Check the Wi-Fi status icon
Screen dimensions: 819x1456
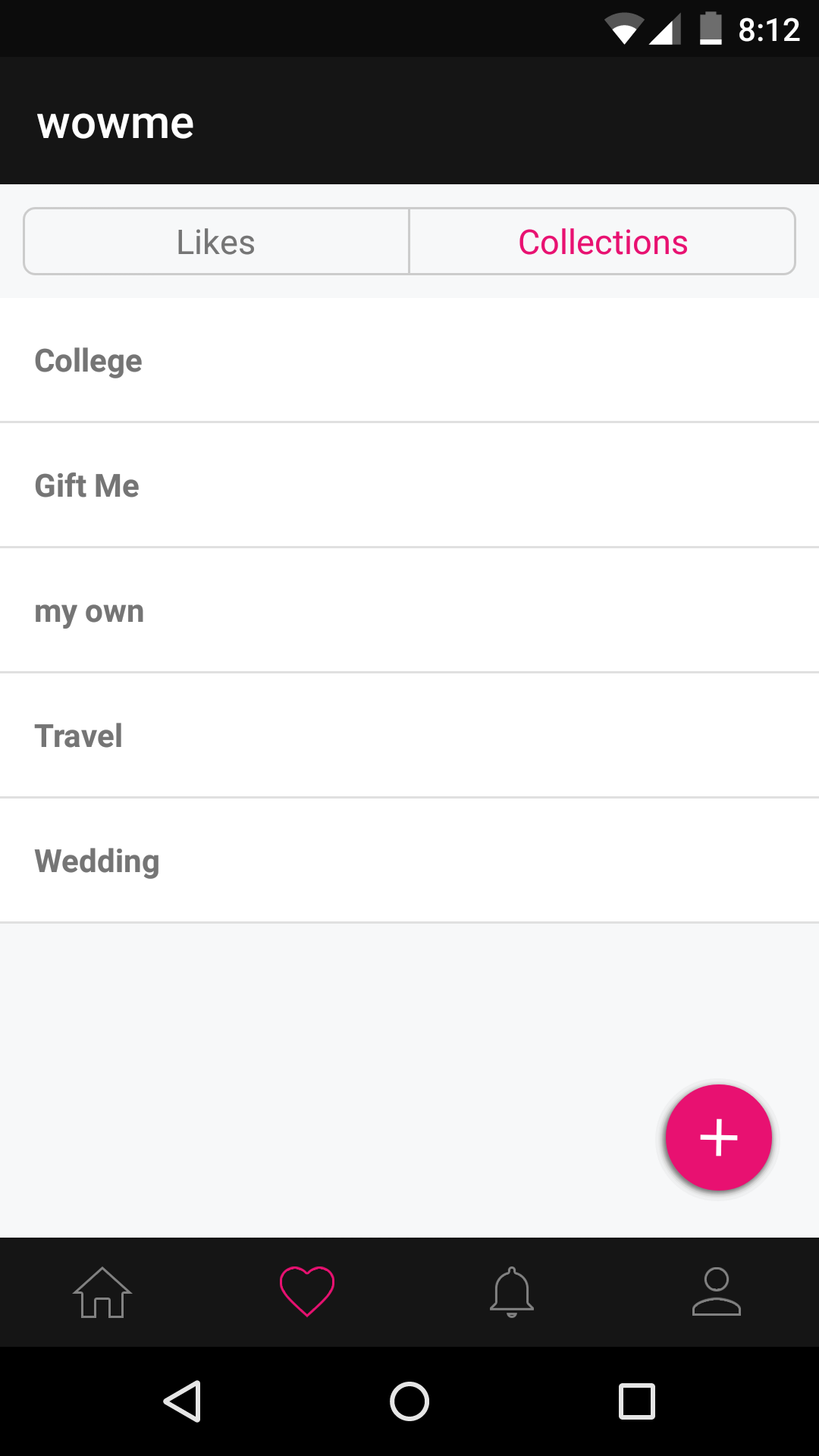pyautogui.click(x=623, y=28)
